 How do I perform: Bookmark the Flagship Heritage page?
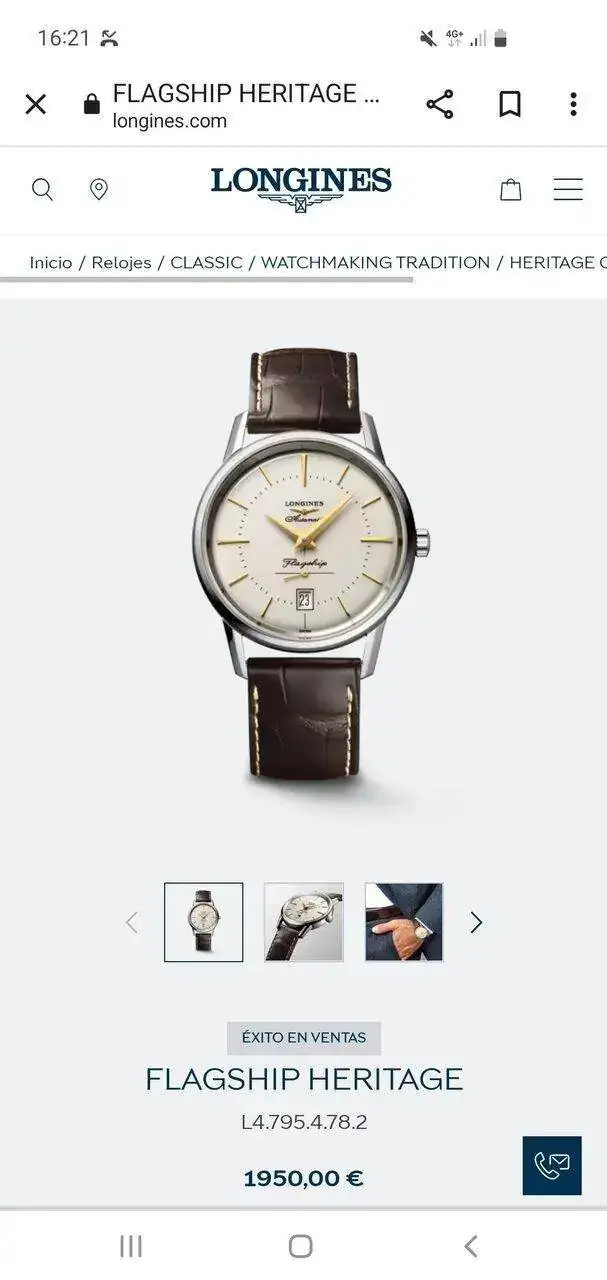click(x=510, y=104)
